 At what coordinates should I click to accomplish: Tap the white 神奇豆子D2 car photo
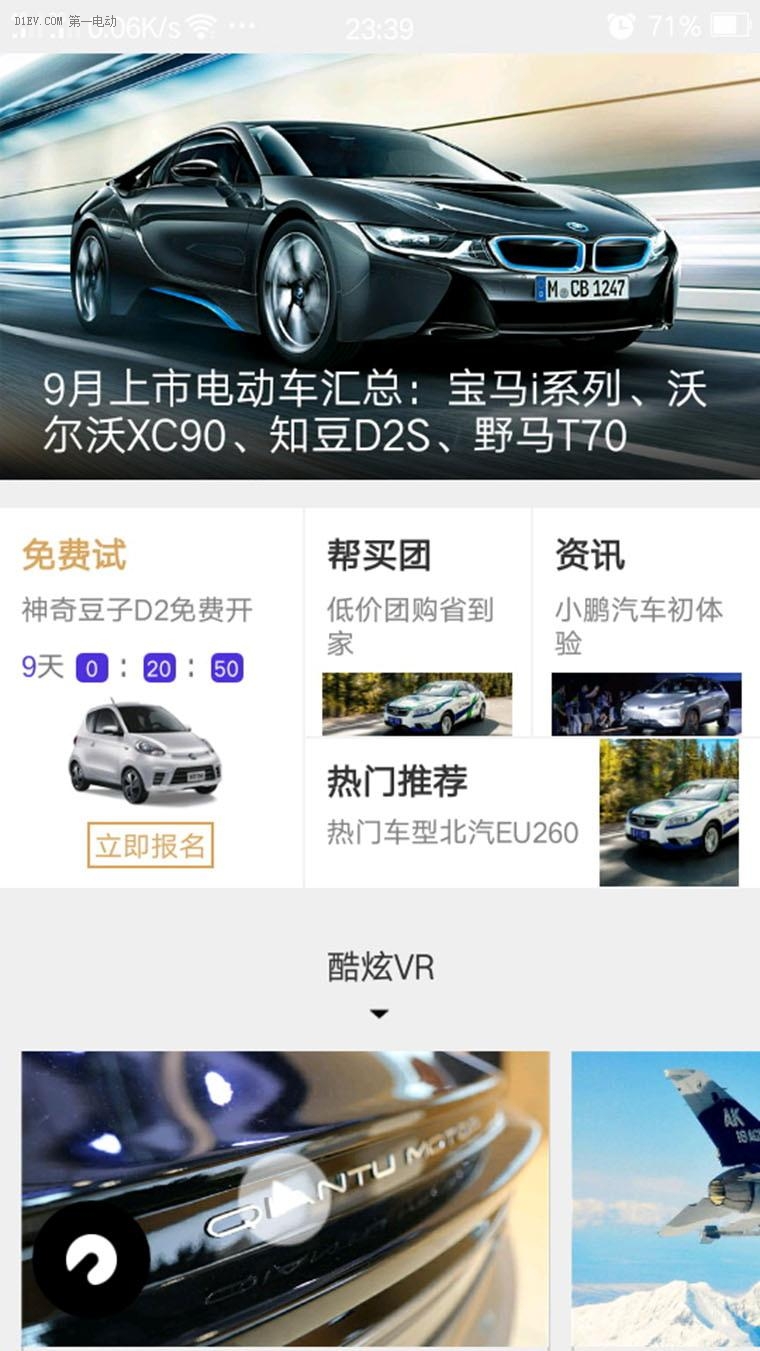pyautogui.click(x=149, y=753)
